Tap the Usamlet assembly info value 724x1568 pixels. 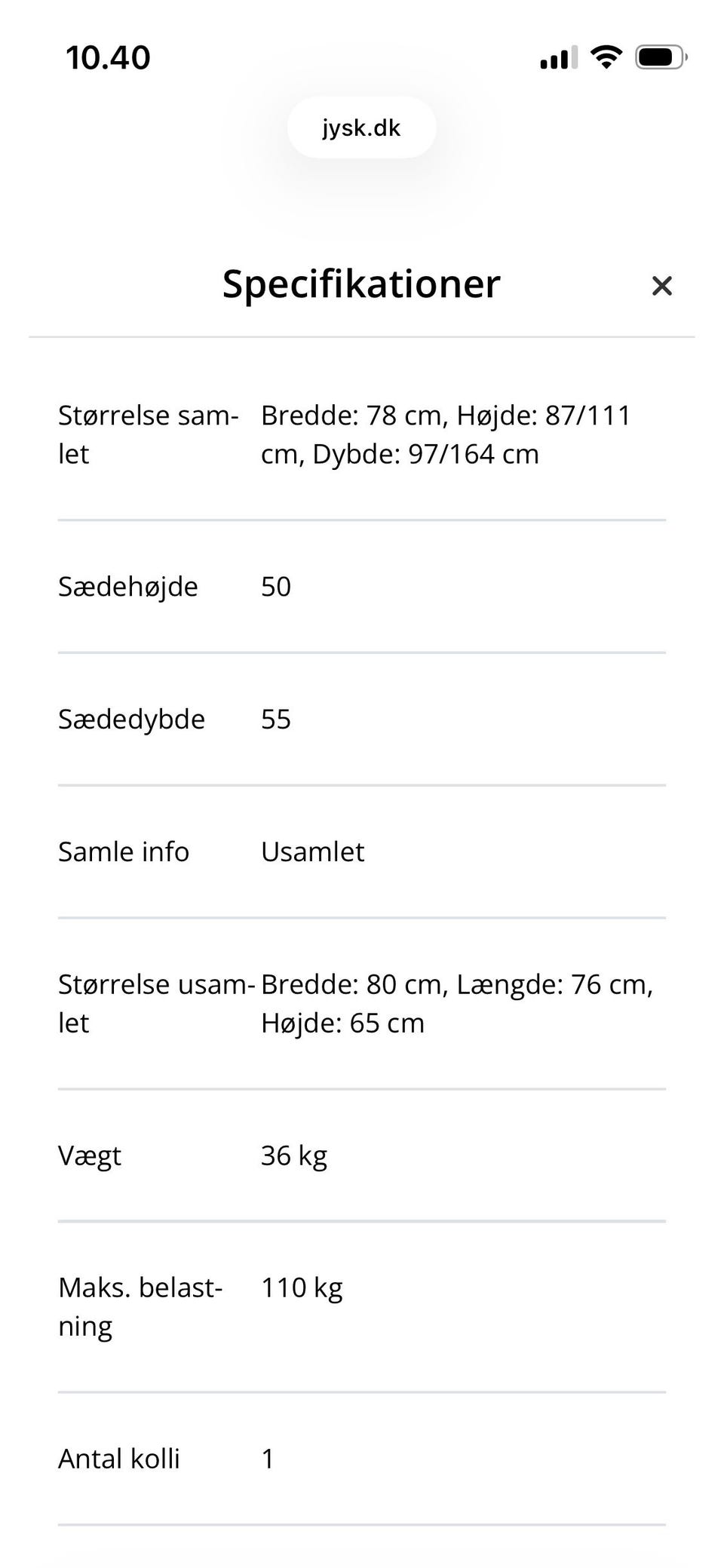(x=312, y=852)
